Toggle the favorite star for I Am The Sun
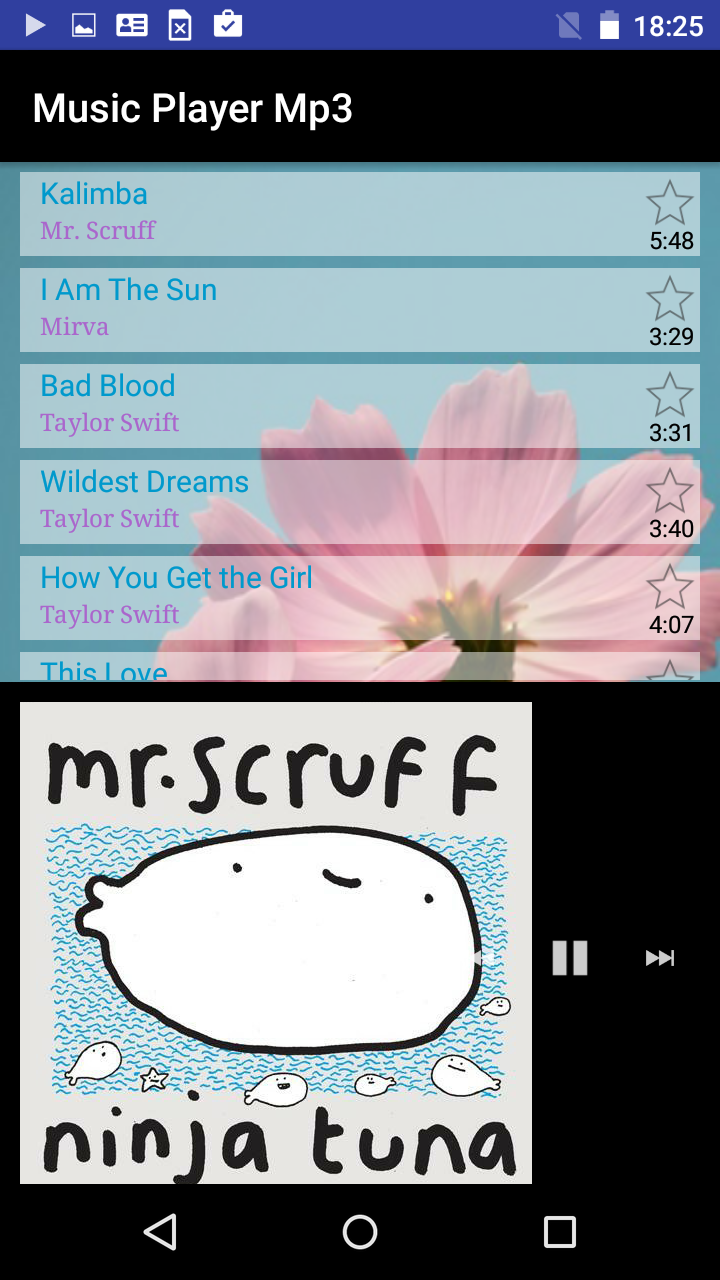 click(x=668, y=300)
